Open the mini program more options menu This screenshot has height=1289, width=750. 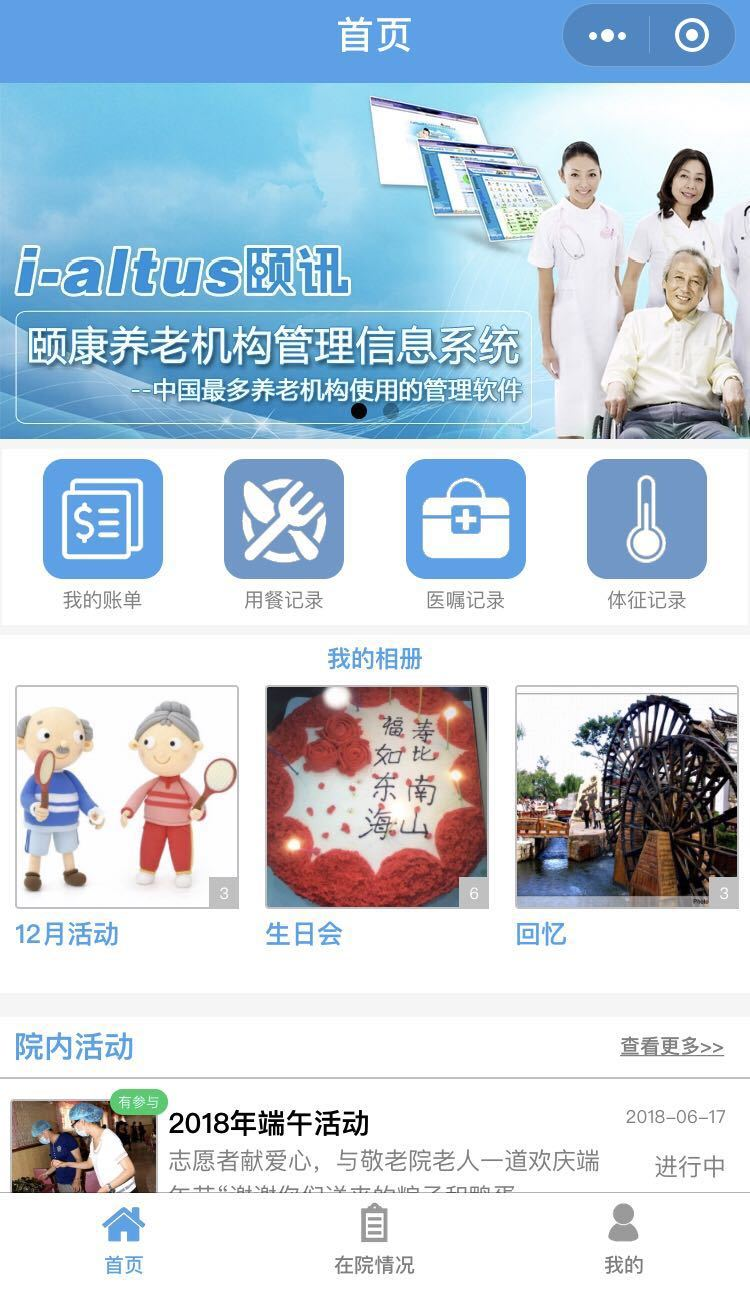(x=607, y=37)
